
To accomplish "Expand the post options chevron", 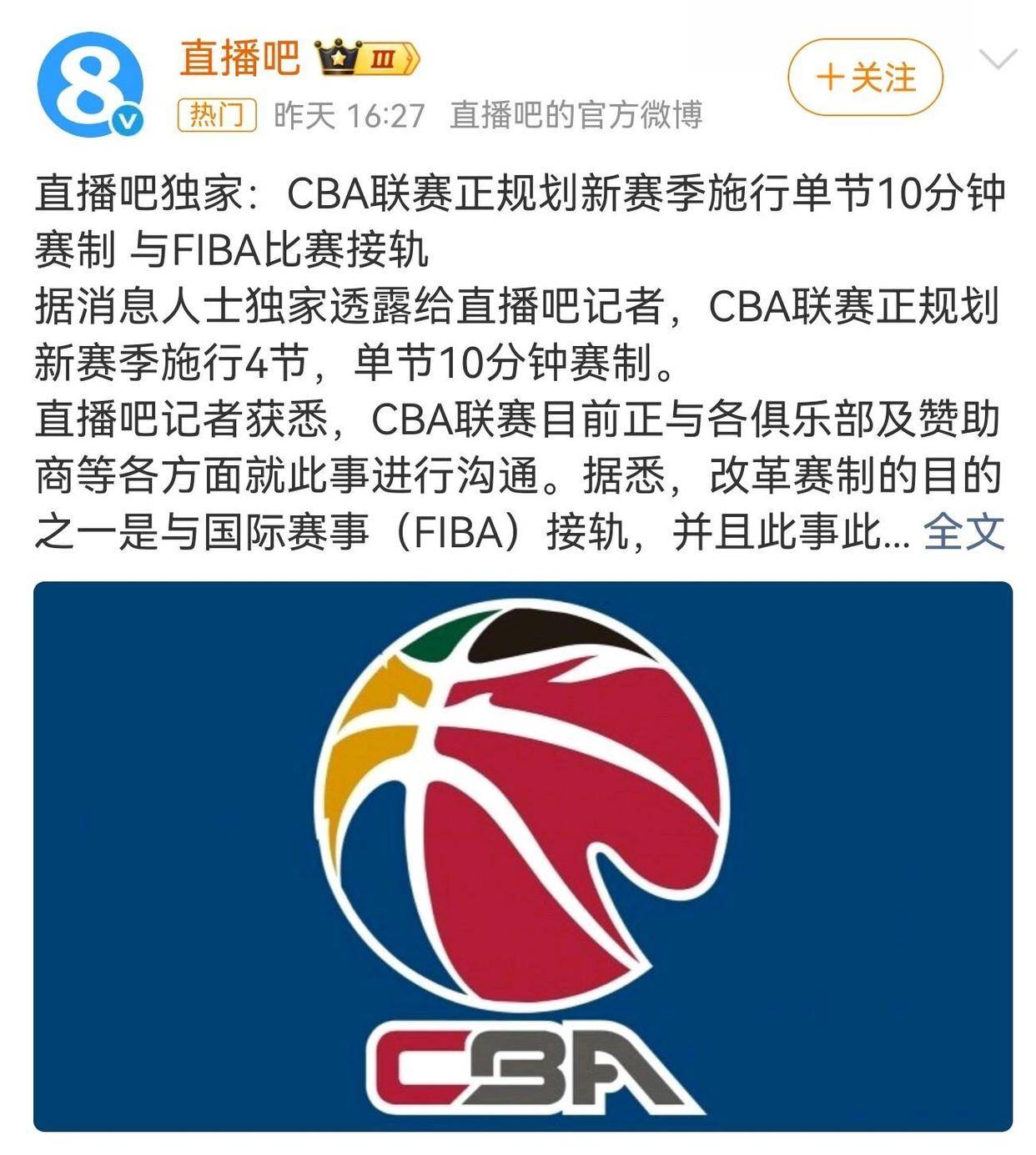I will pos(997,60).
